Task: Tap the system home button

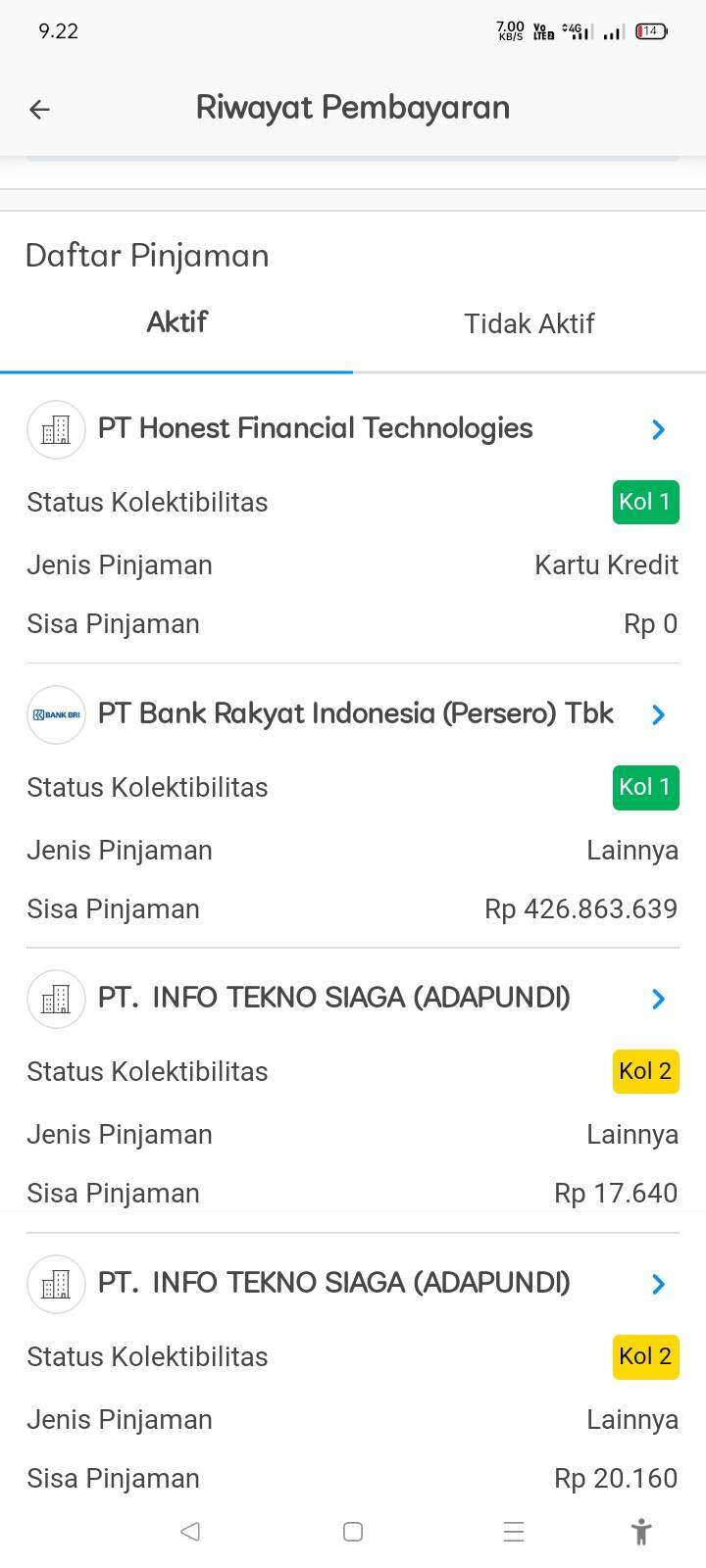Action: 353,1532
